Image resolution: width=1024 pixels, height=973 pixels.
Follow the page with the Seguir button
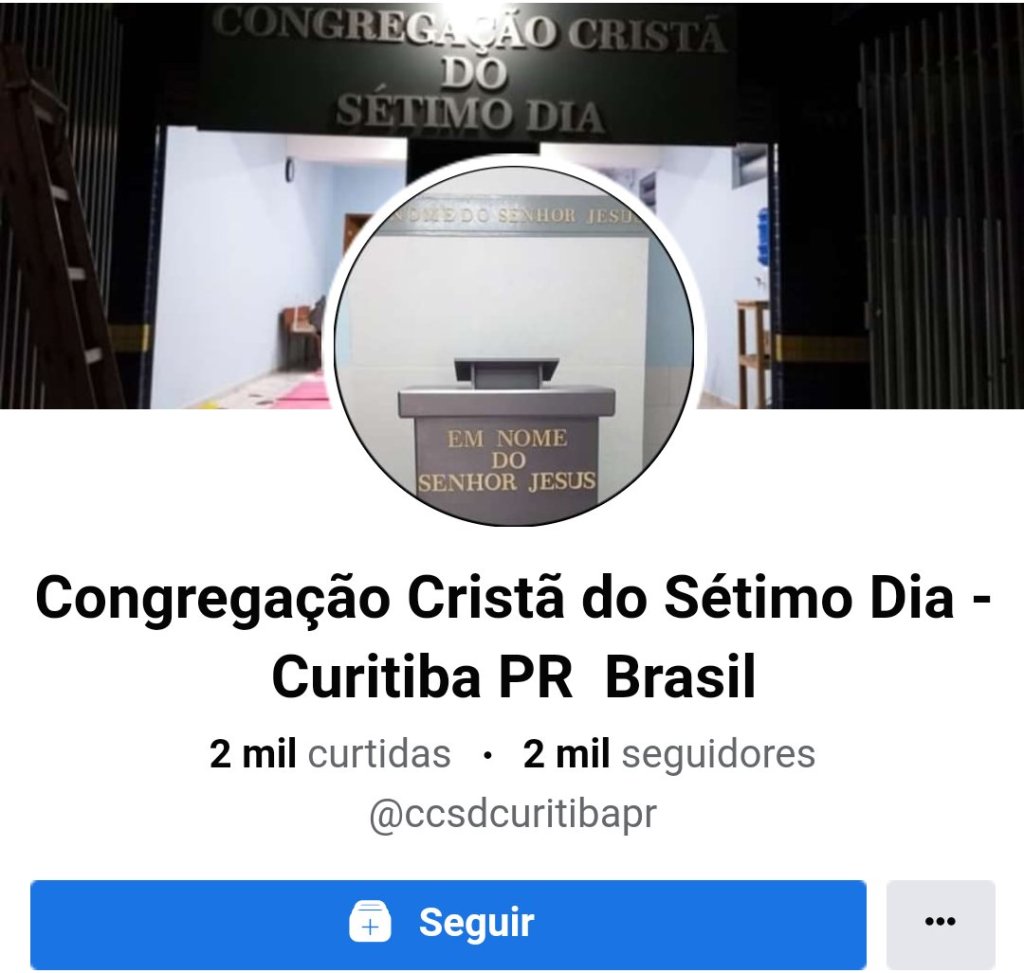447,923
